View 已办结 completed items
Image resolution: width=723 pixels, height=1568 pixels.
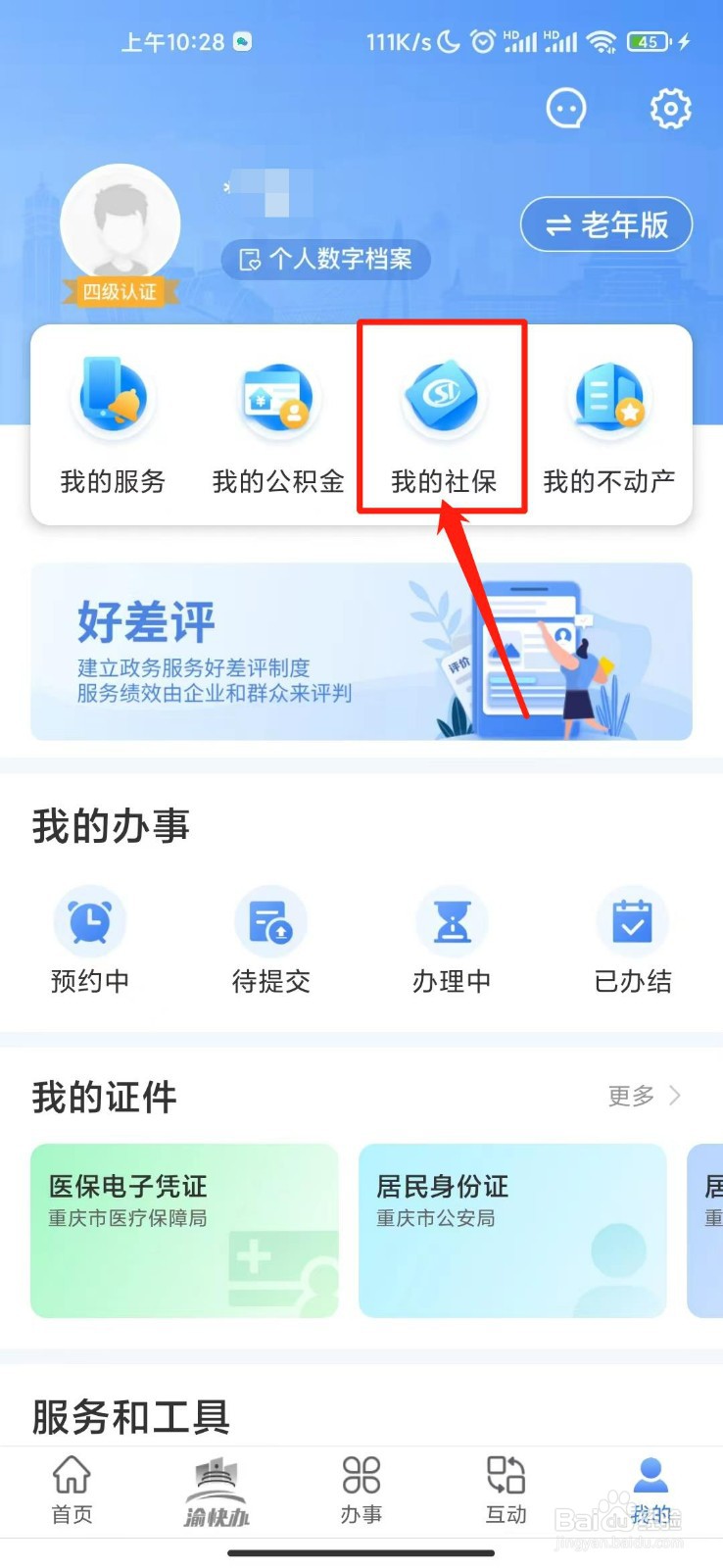tap(633, 936)
